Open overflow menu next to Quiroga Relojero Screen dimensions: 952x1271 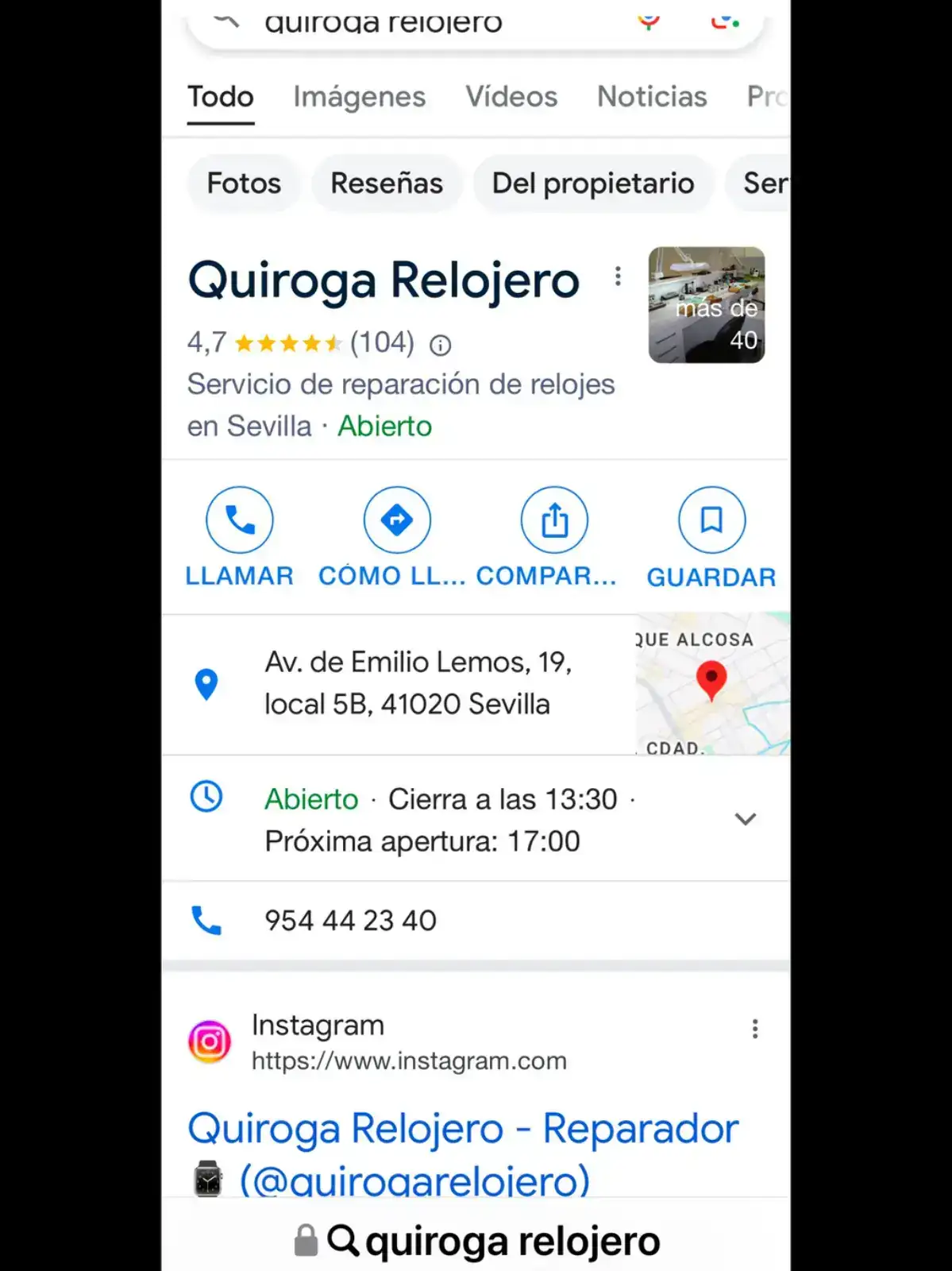tap(618, 276)
